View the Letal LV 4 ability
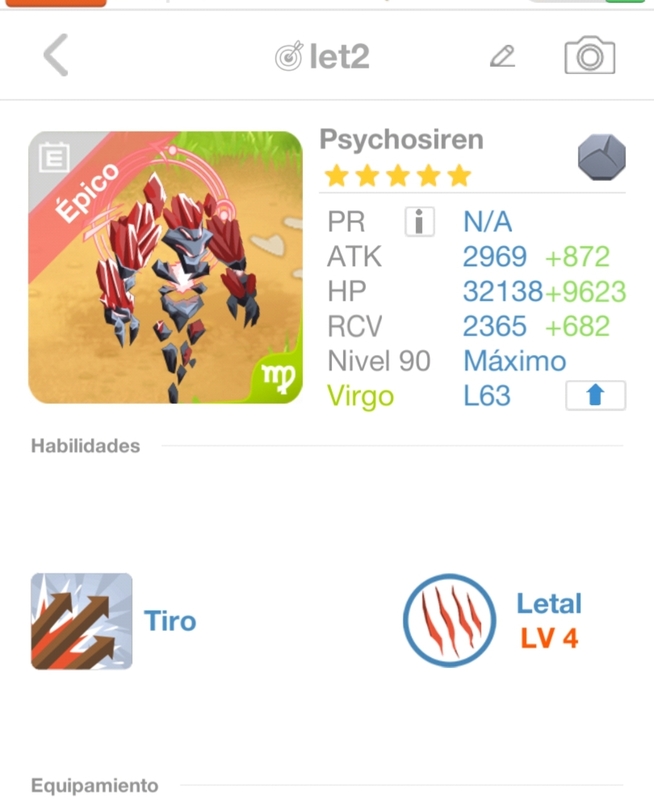Image resolution: width=654 pixels, height=800 pixels. pos(450,620)
